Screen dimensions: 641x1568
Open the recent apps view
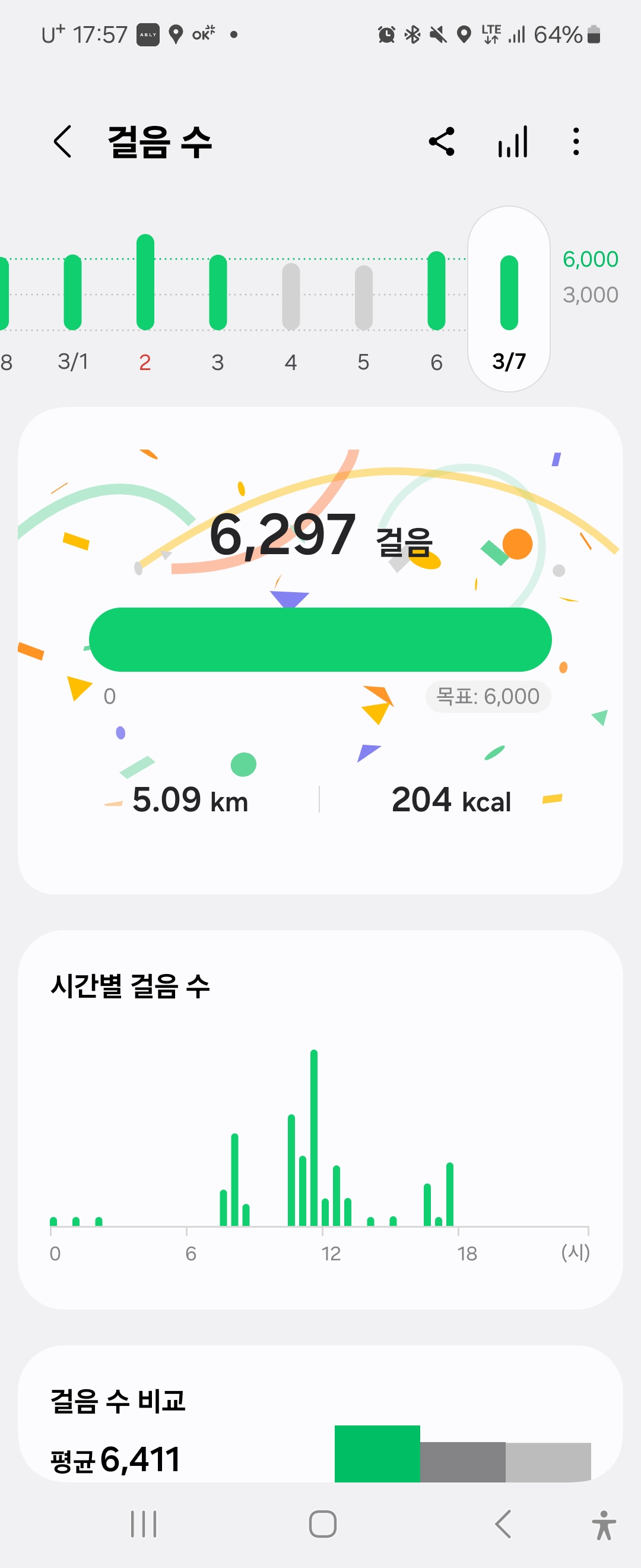[144, 1524]
